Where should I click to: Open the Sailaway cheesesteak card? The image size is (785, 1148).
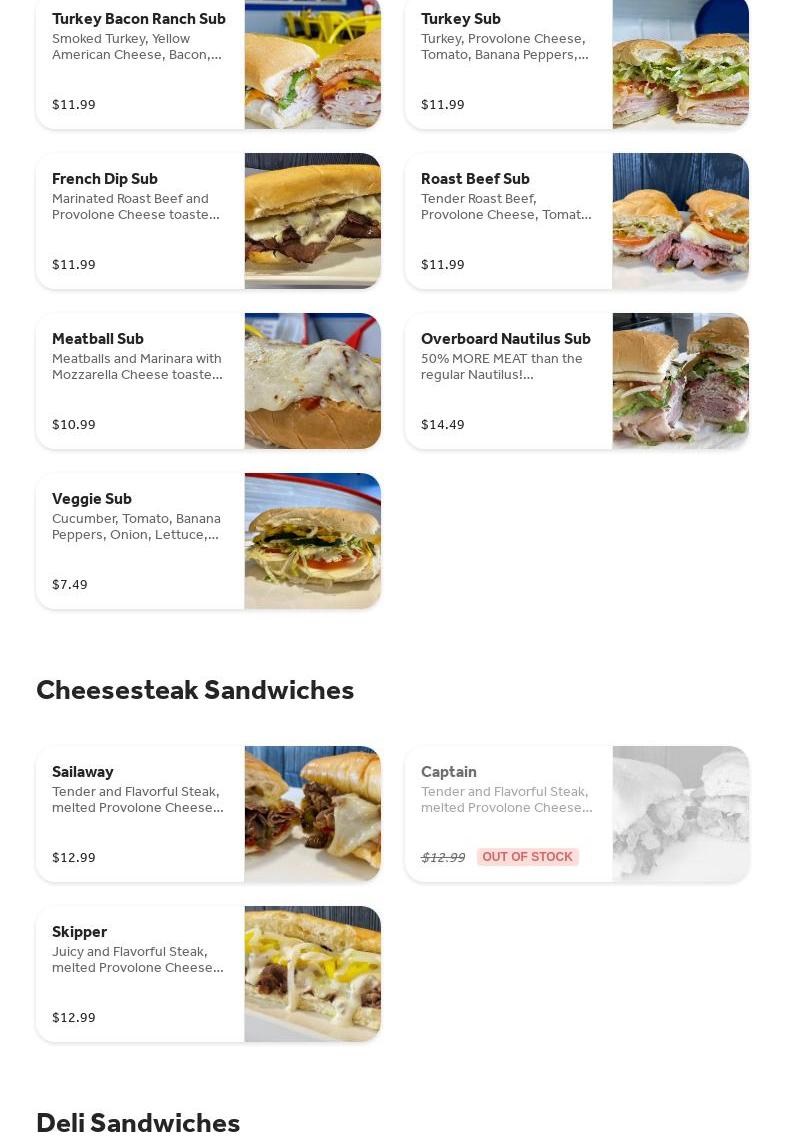click(x=208, y=814)
